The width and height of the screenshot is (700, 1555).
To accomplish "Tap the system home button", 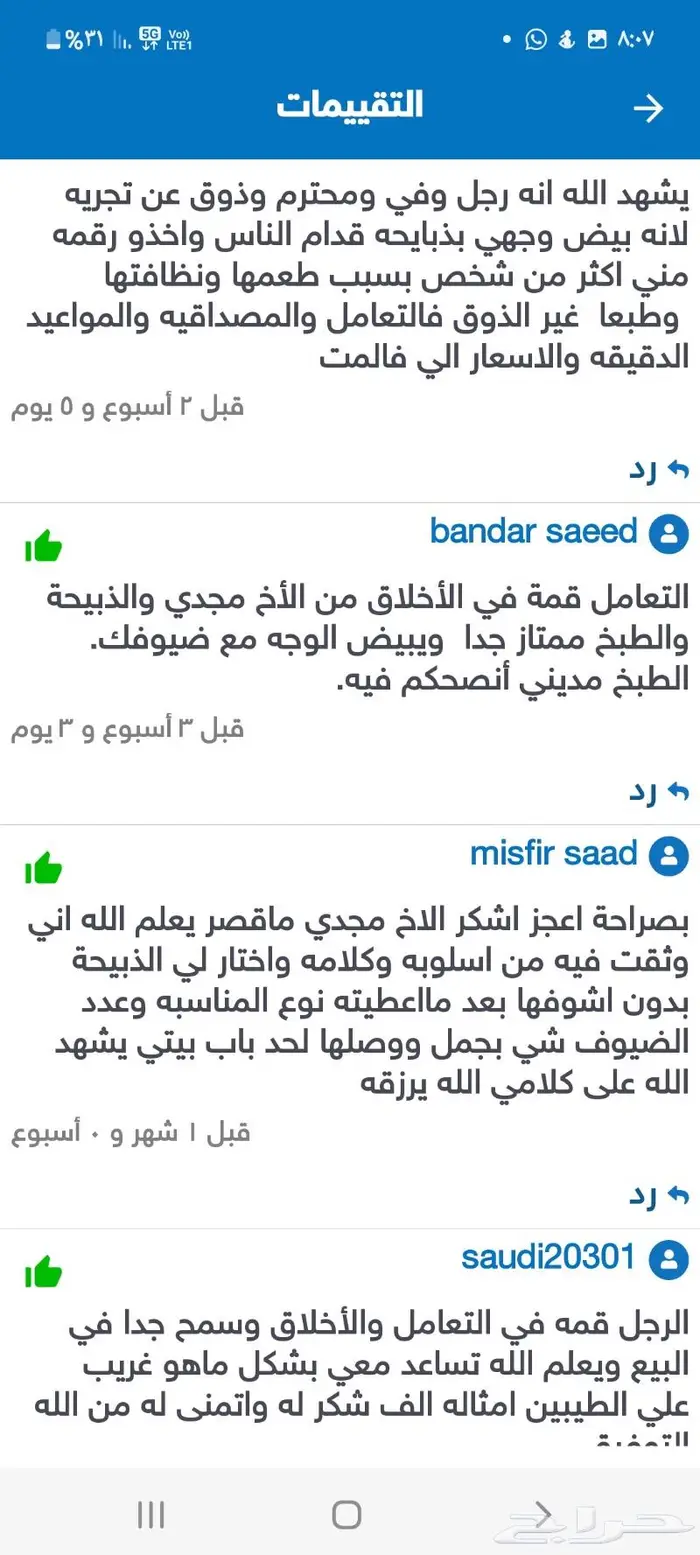I will pyautogui.click(x=347, y=1515).
